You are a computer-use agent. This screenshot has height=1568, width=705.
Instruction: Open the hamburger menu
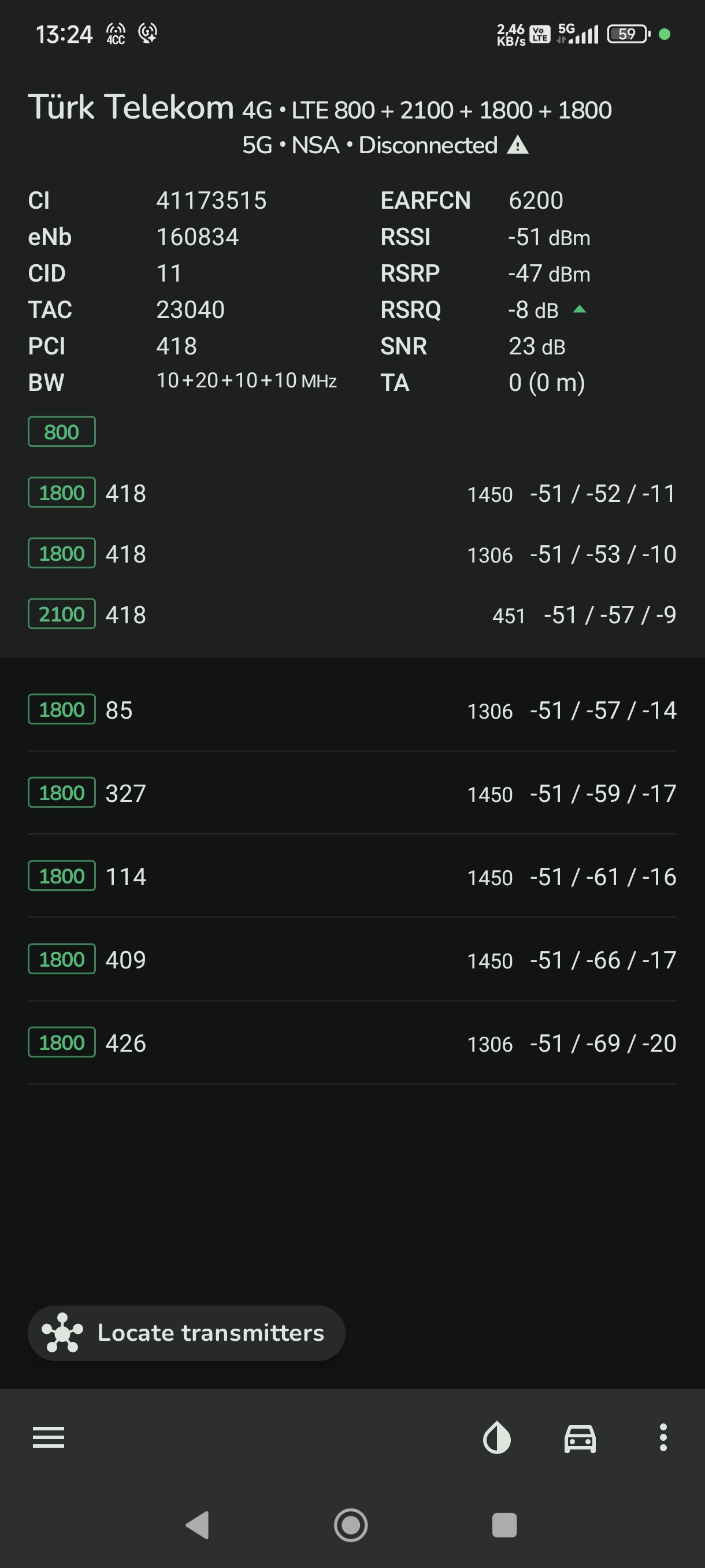pyautogui.click(x=49, y=1437)
